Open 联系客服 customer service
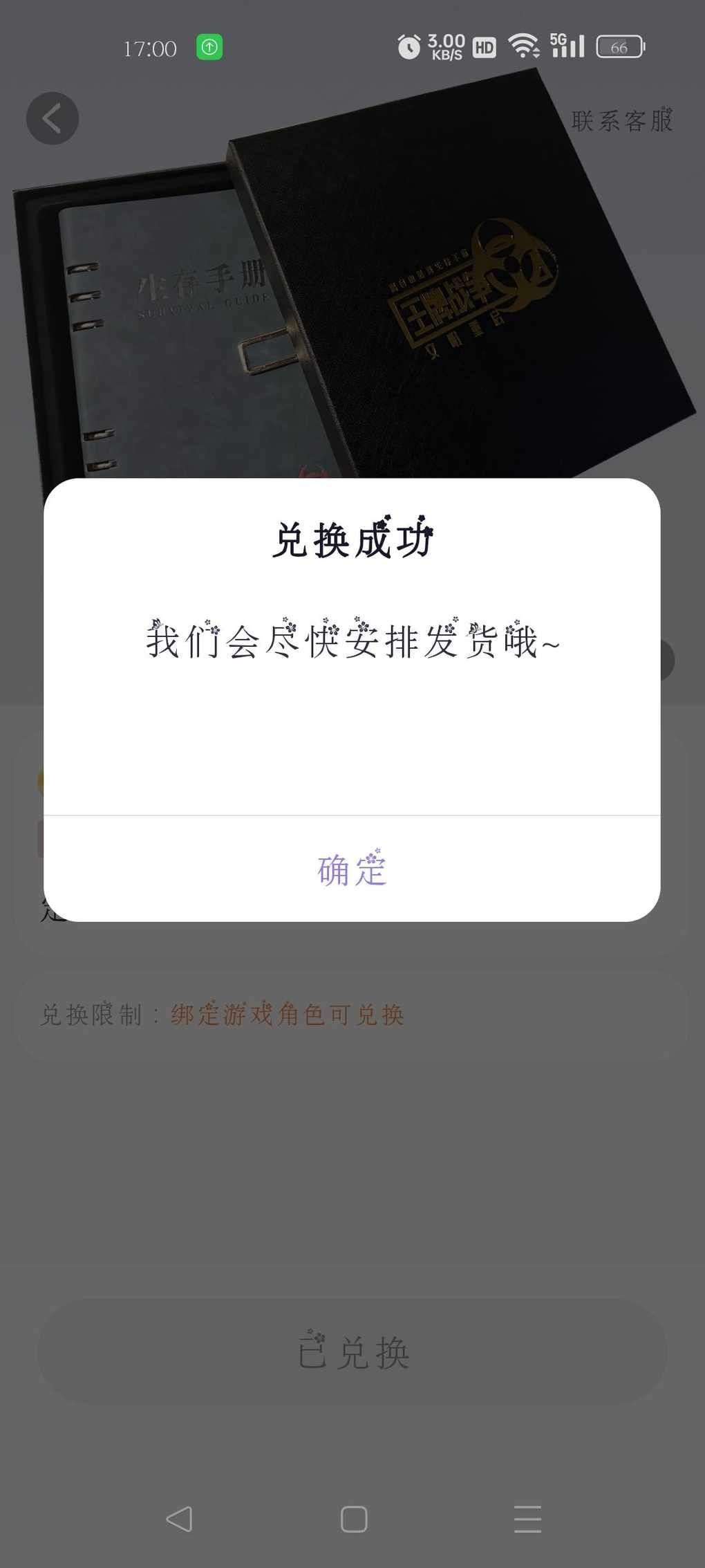The width and height of the screenshot is (705, 1568). click(622, 120)
